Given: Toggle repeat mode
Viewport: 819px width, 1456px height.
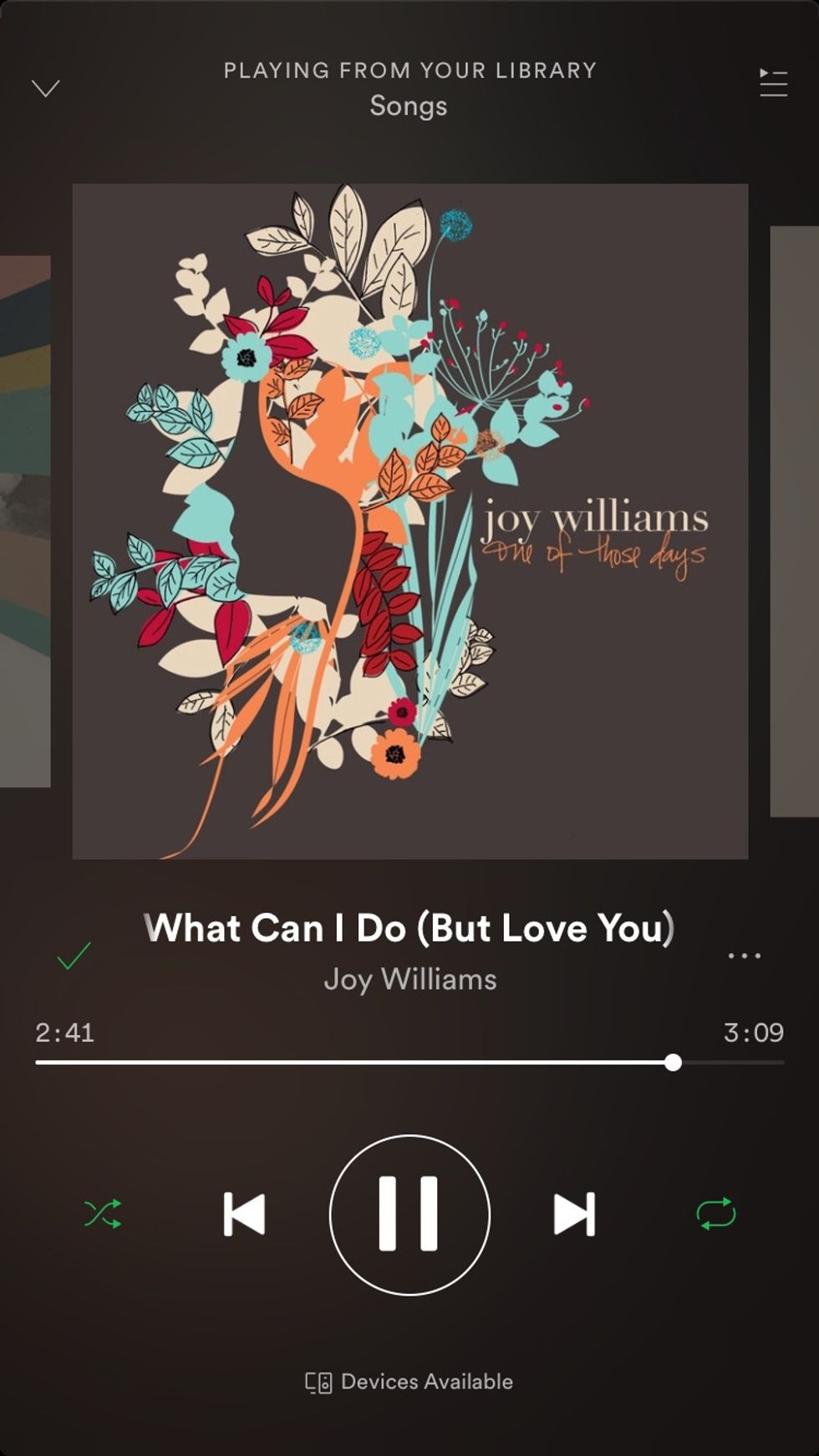Looking at the screenshot, I should (716, 1214).
